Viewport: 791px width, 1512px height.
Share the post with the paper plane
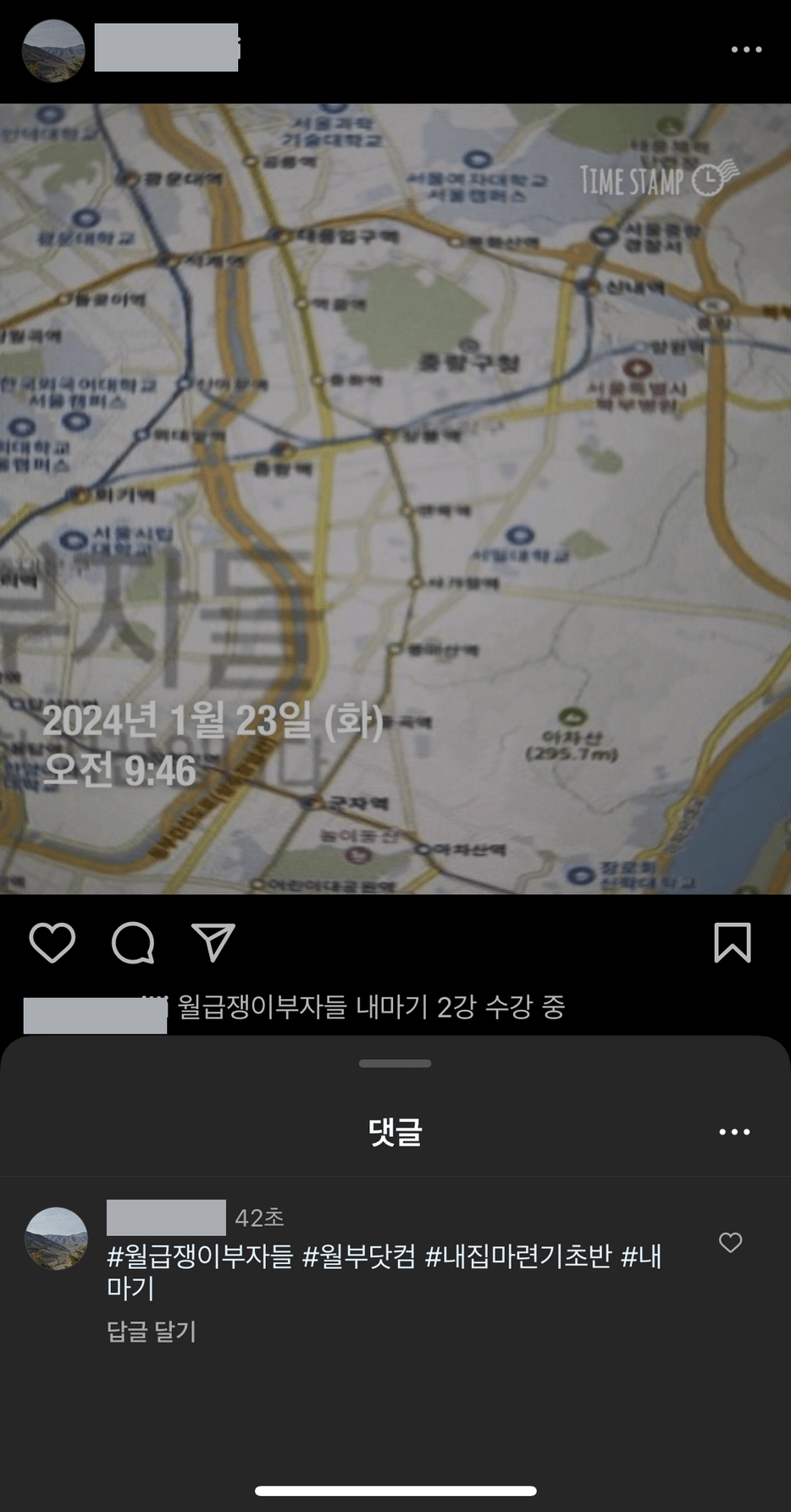coord(213,942)
